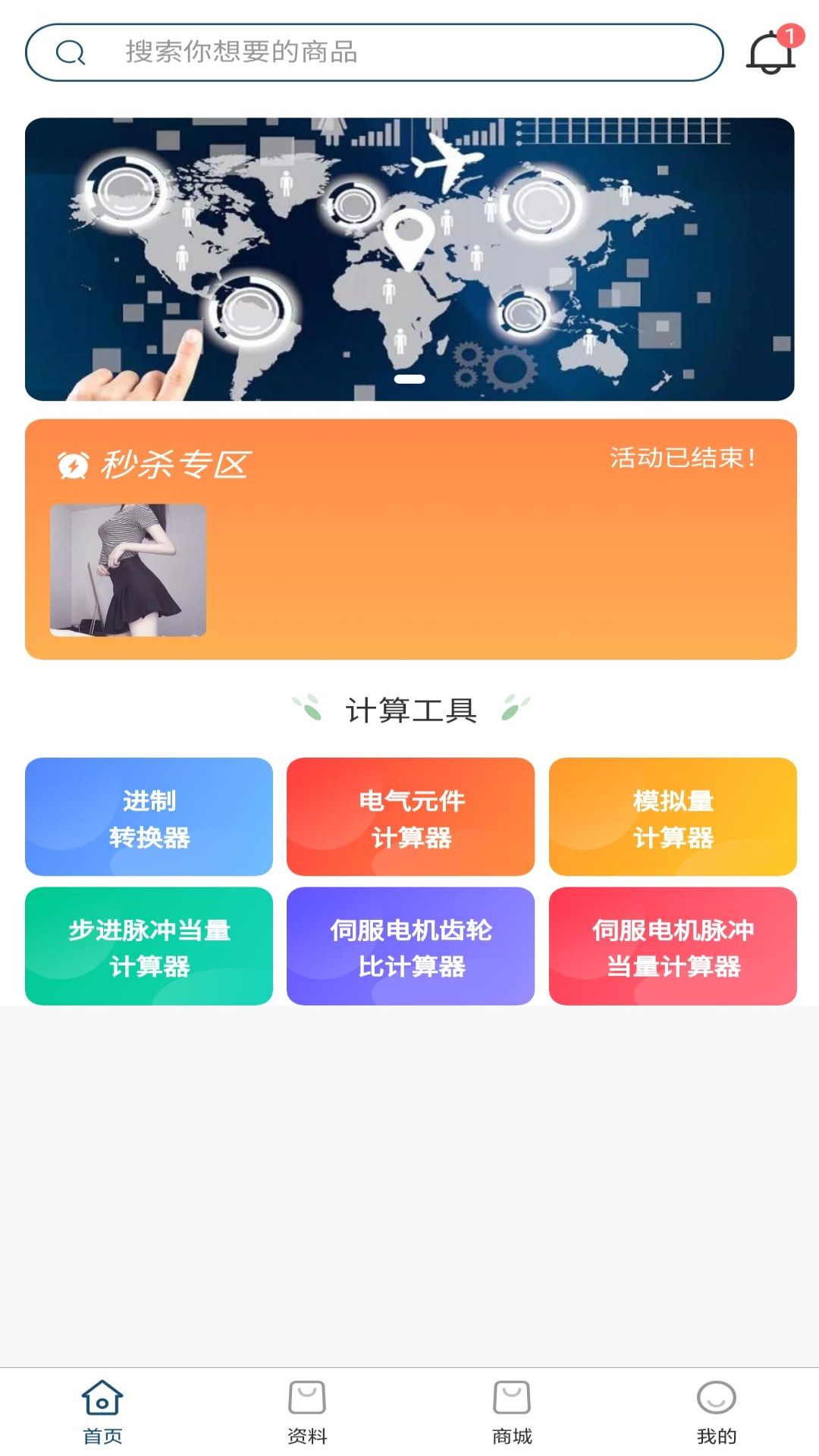This screenshot has width=819, height=1456.
Task: Open the flash sale product thumbnail
Action: [x=128, y=570]
